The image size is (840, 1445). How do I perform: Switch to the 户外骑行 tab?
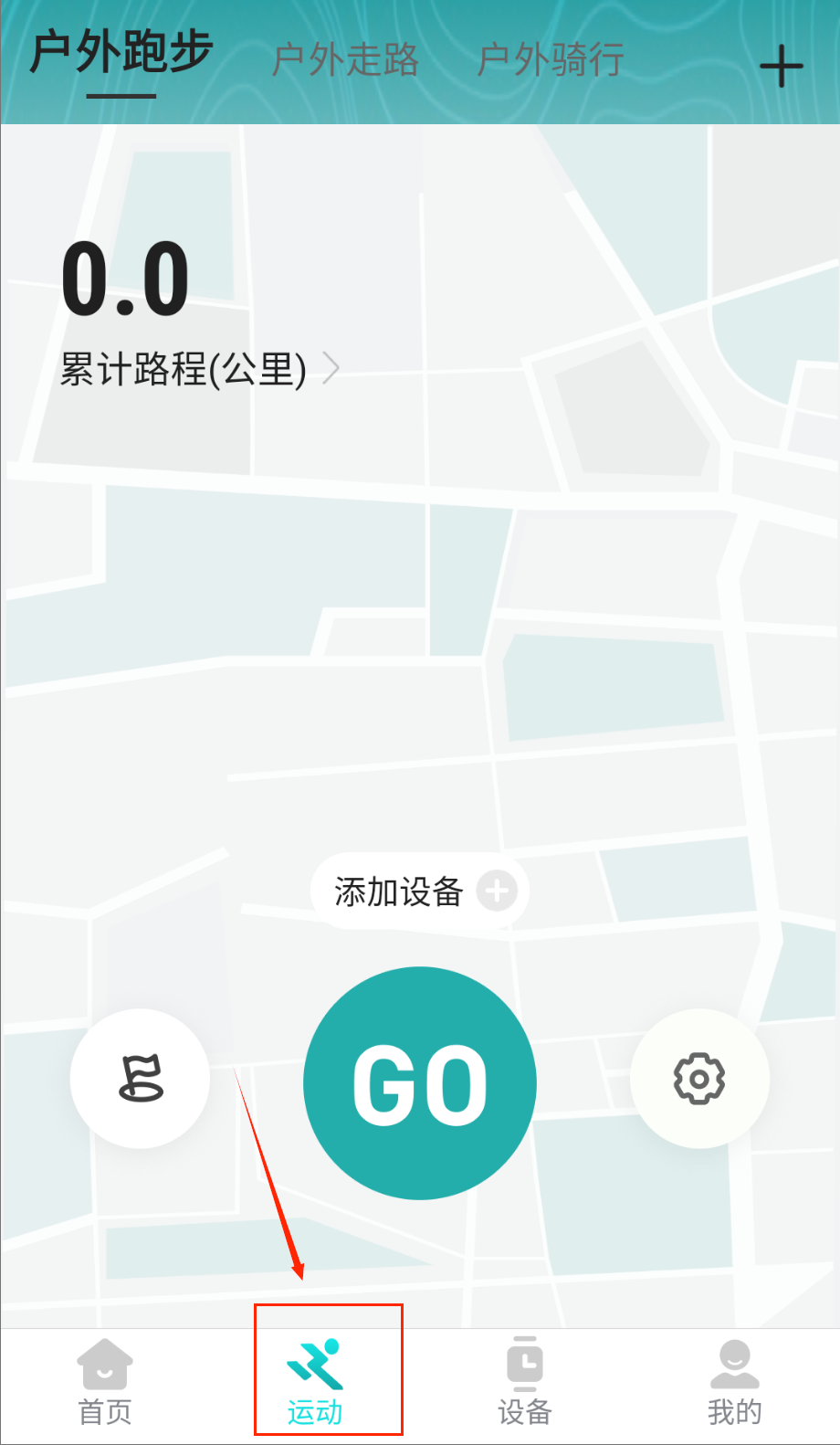tap(551, 60)
